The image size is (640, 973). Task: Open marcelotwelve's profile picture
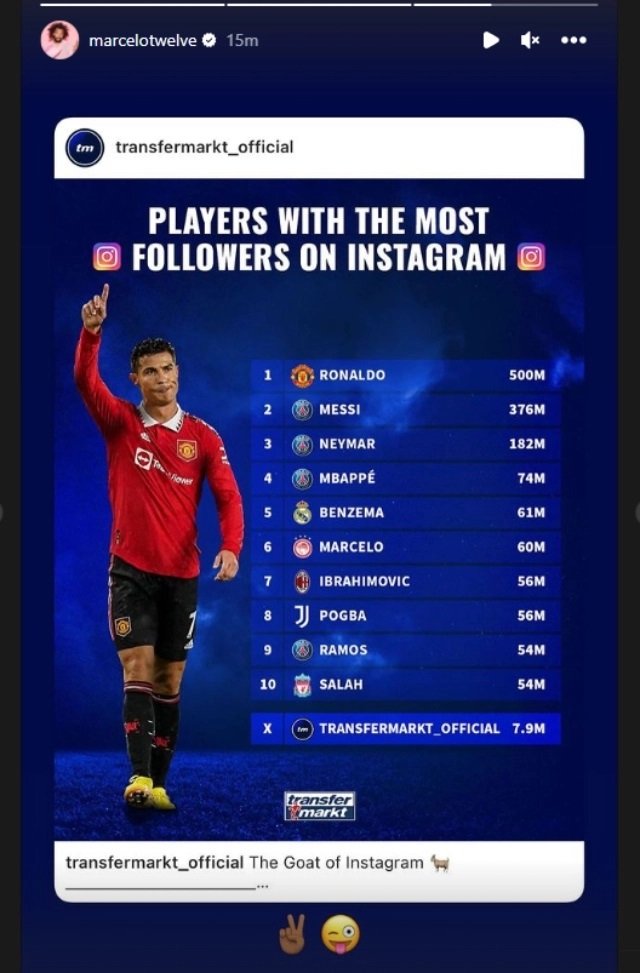point(60,40)
